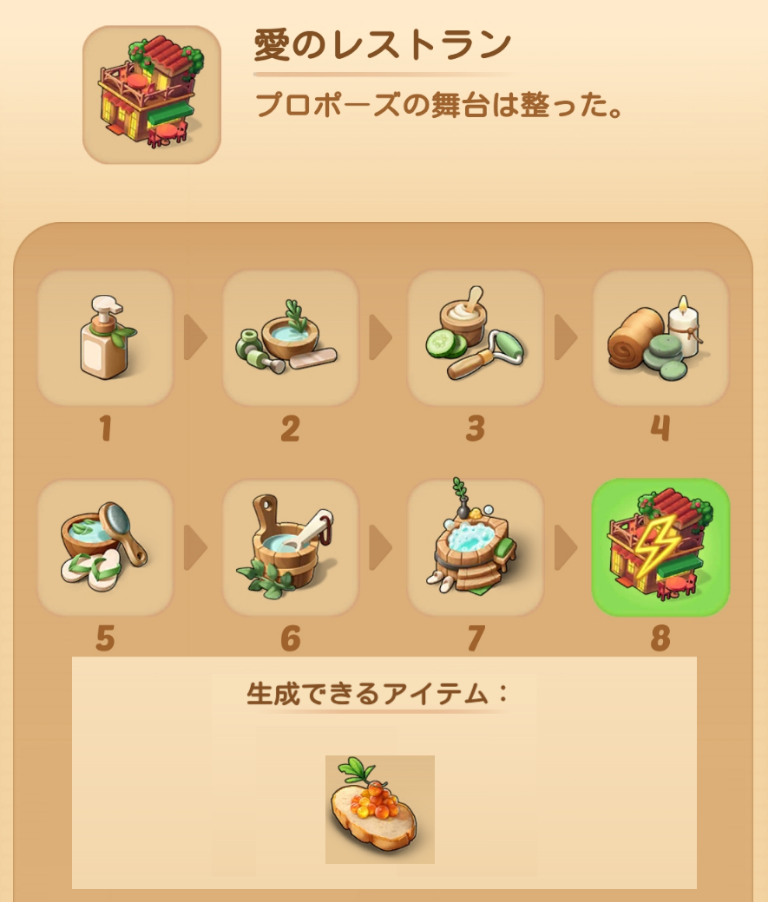Image resolution: width=768 pixels, height=902 pixels.
Task: View the salmon roe toast under 生成できるアイテム
Action: (380, 809)
